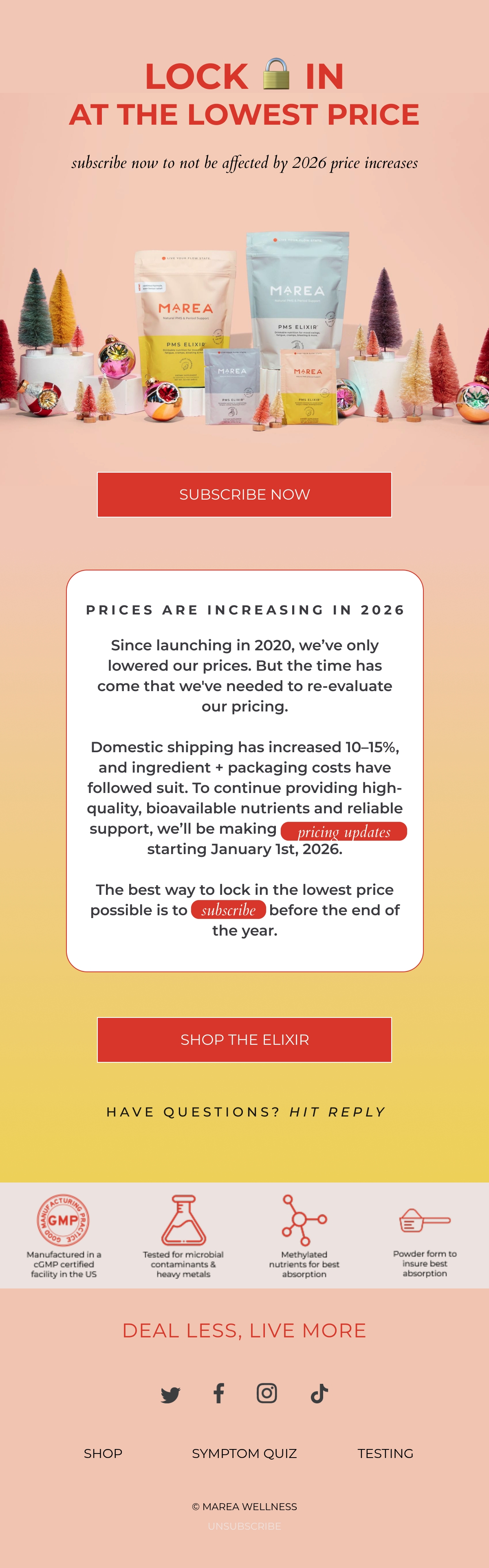The height and width of the screenshot is (1568, 489).
Task: Tap the Subscribe Now button
Action: coord(244,494)
